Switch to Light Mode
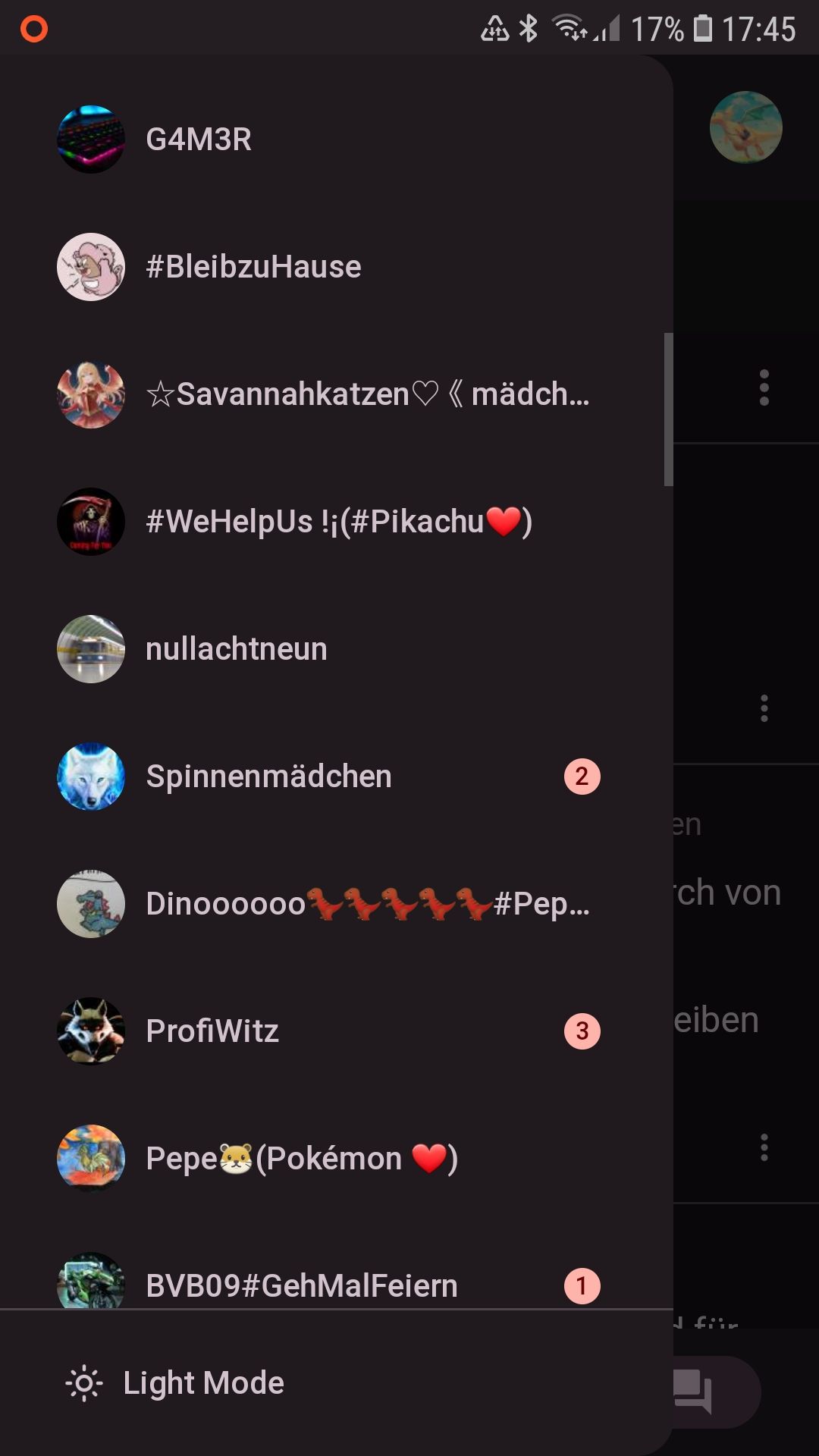The image size is (819, 1456). pos(176,1383)
